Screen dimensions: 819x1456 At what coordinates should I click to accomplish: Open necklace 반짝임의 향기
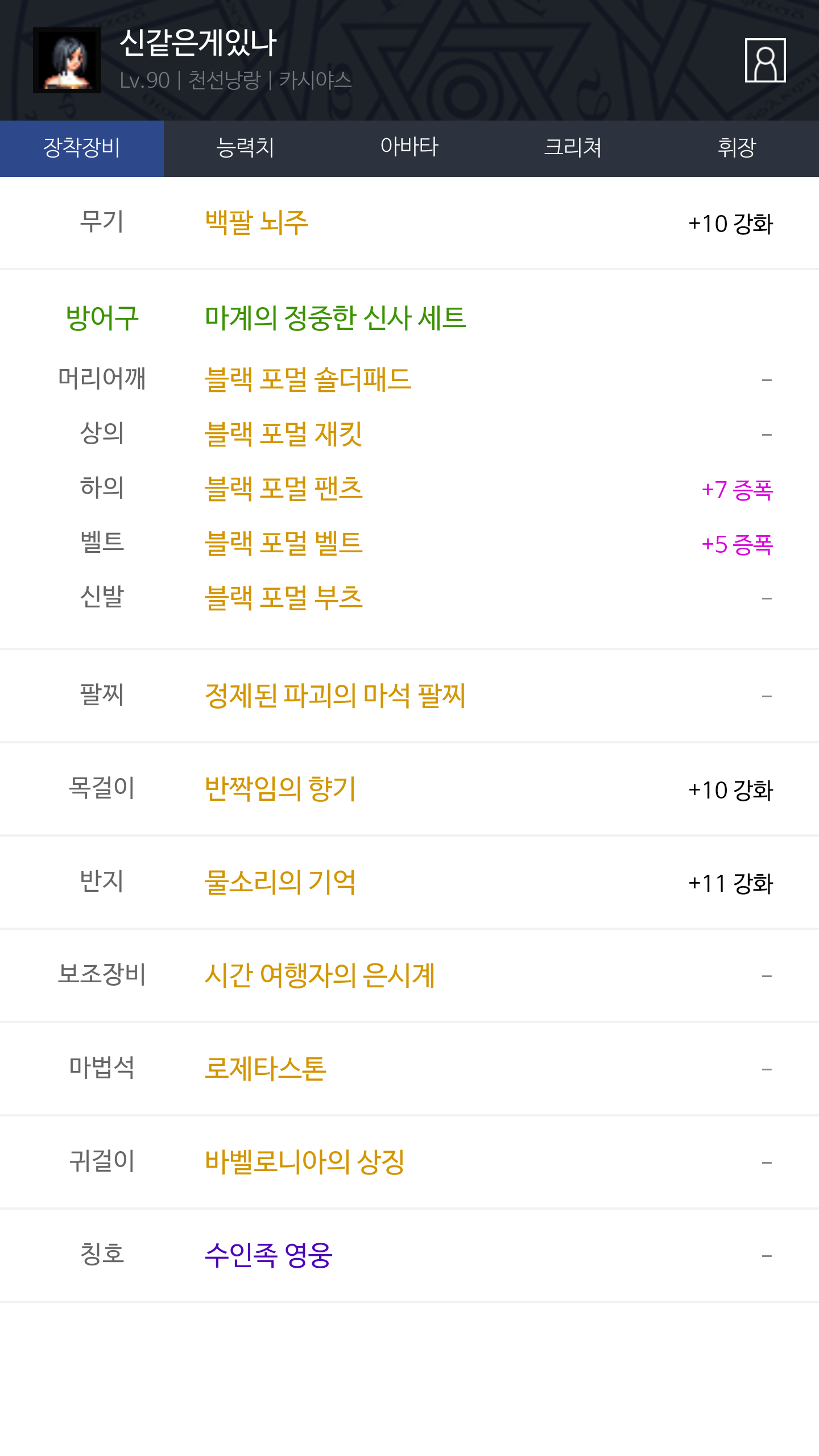tap(280, 788)
